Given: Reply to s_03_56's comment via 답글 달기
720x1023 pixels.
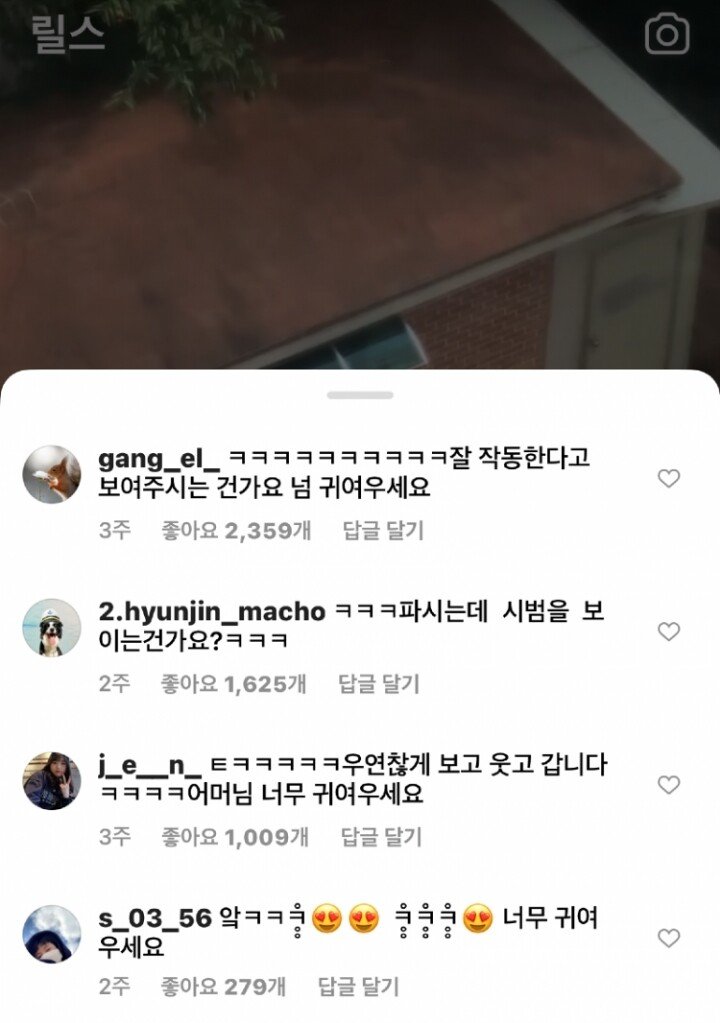Looking at the screenshot, I should [358, 987].
